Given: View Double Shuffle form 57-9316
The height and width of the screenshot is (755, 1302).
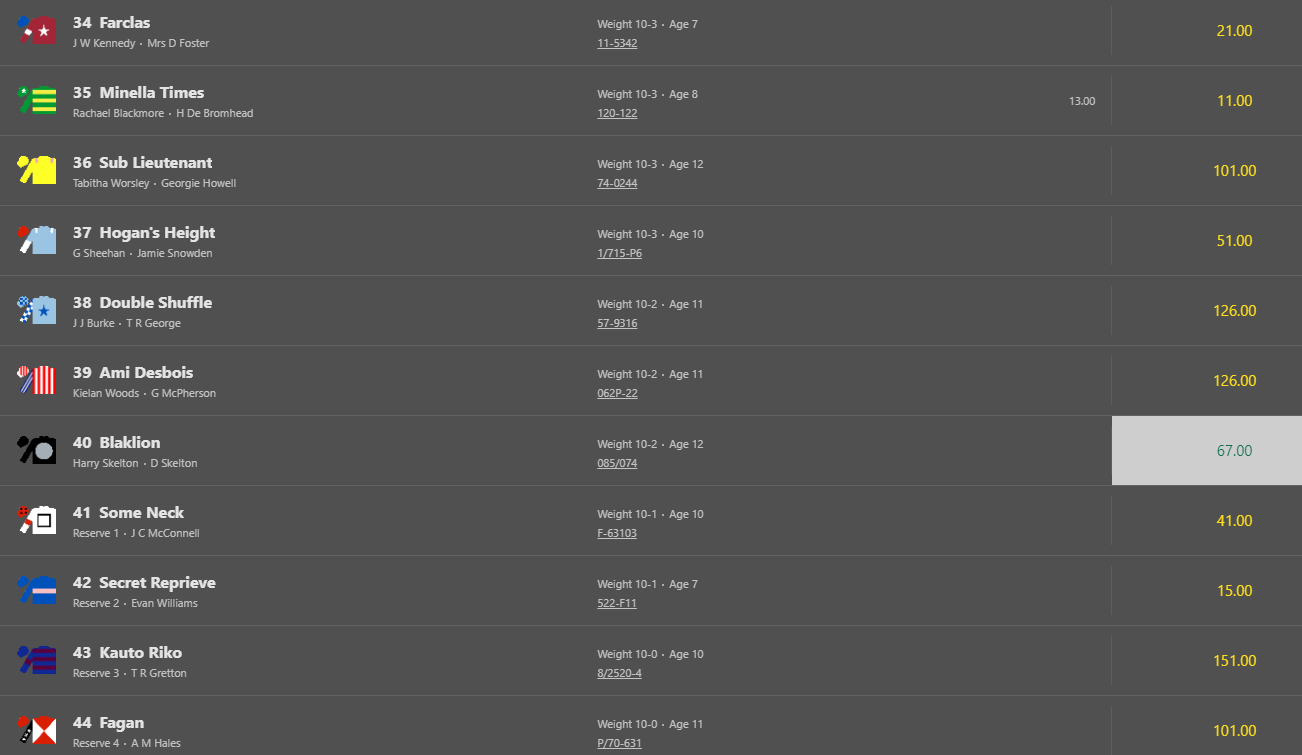Looking at the screenshot, I should [617, 323].
